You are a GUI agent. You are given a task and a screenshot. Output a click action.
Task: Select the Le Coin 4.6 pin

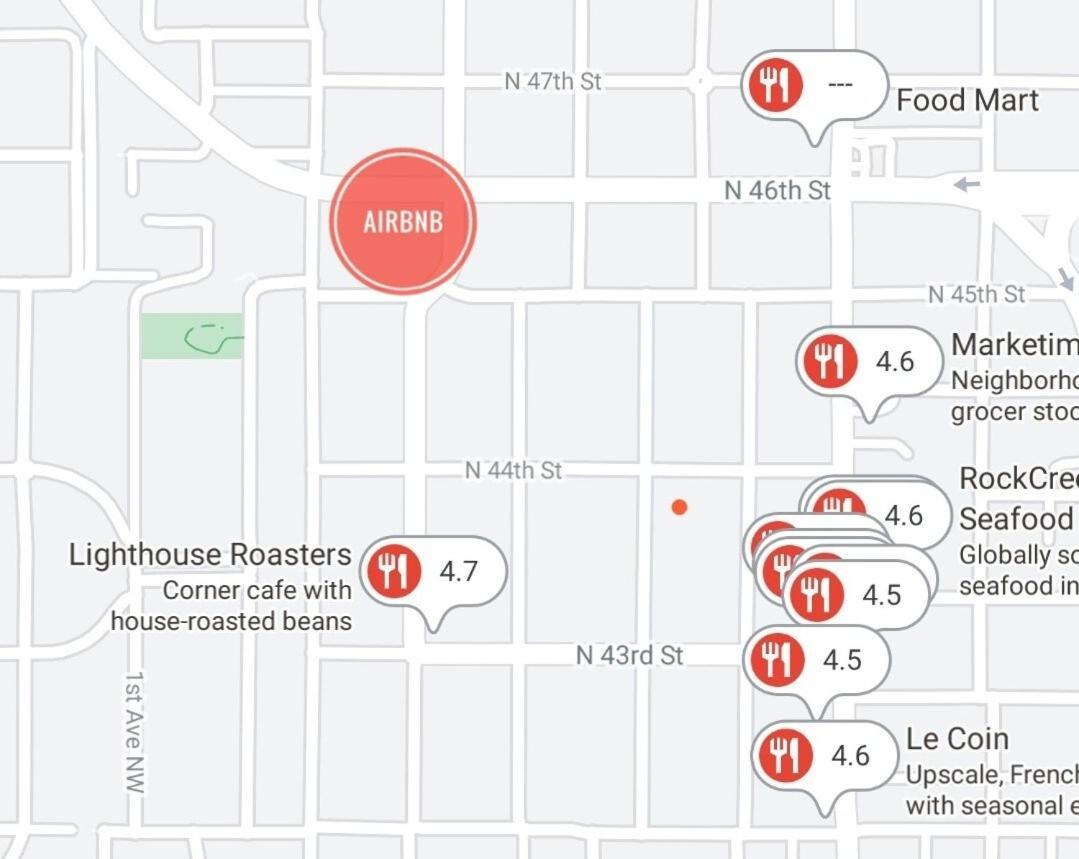[825, 755]
